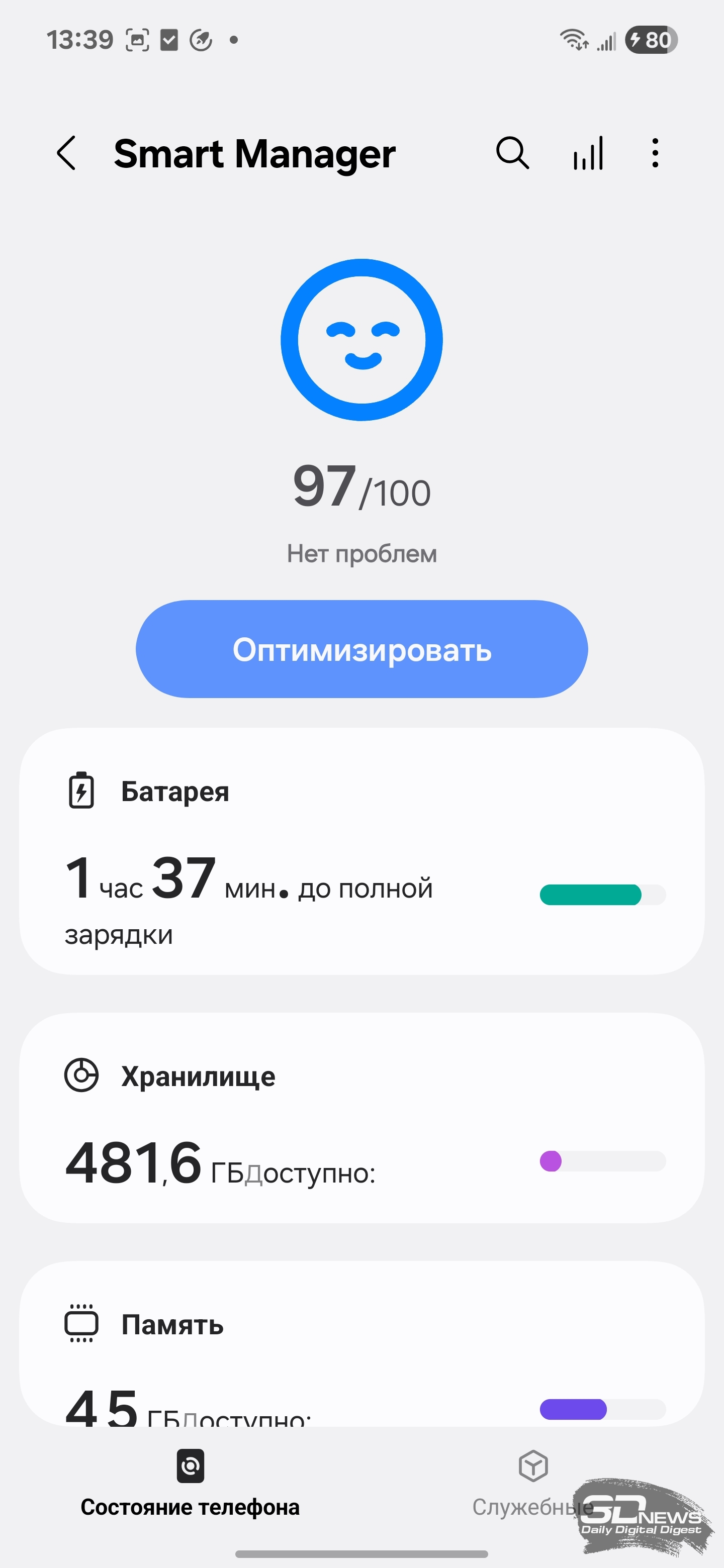Tap the Оптимизировать button
Image resolution: width=724 pixels, height=1568 pixels.
[x=361, y=649]
